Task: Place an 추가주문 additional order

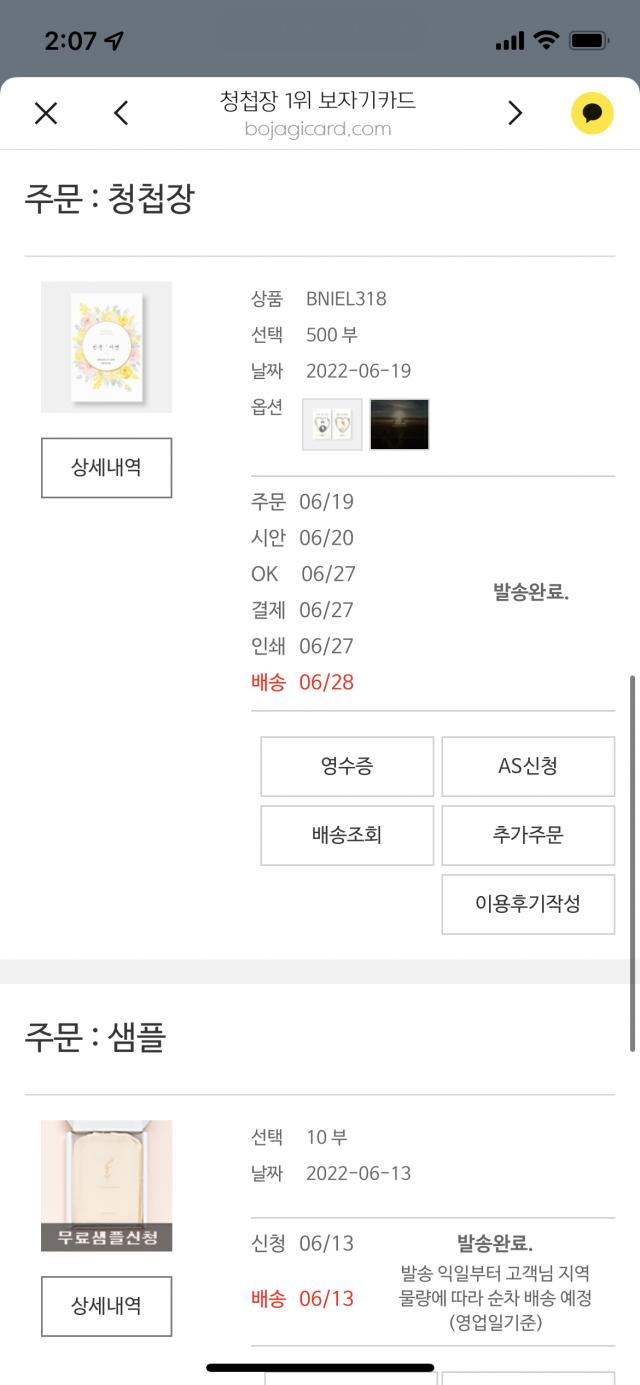Action: pyautogui.click(x=528, y=835)
